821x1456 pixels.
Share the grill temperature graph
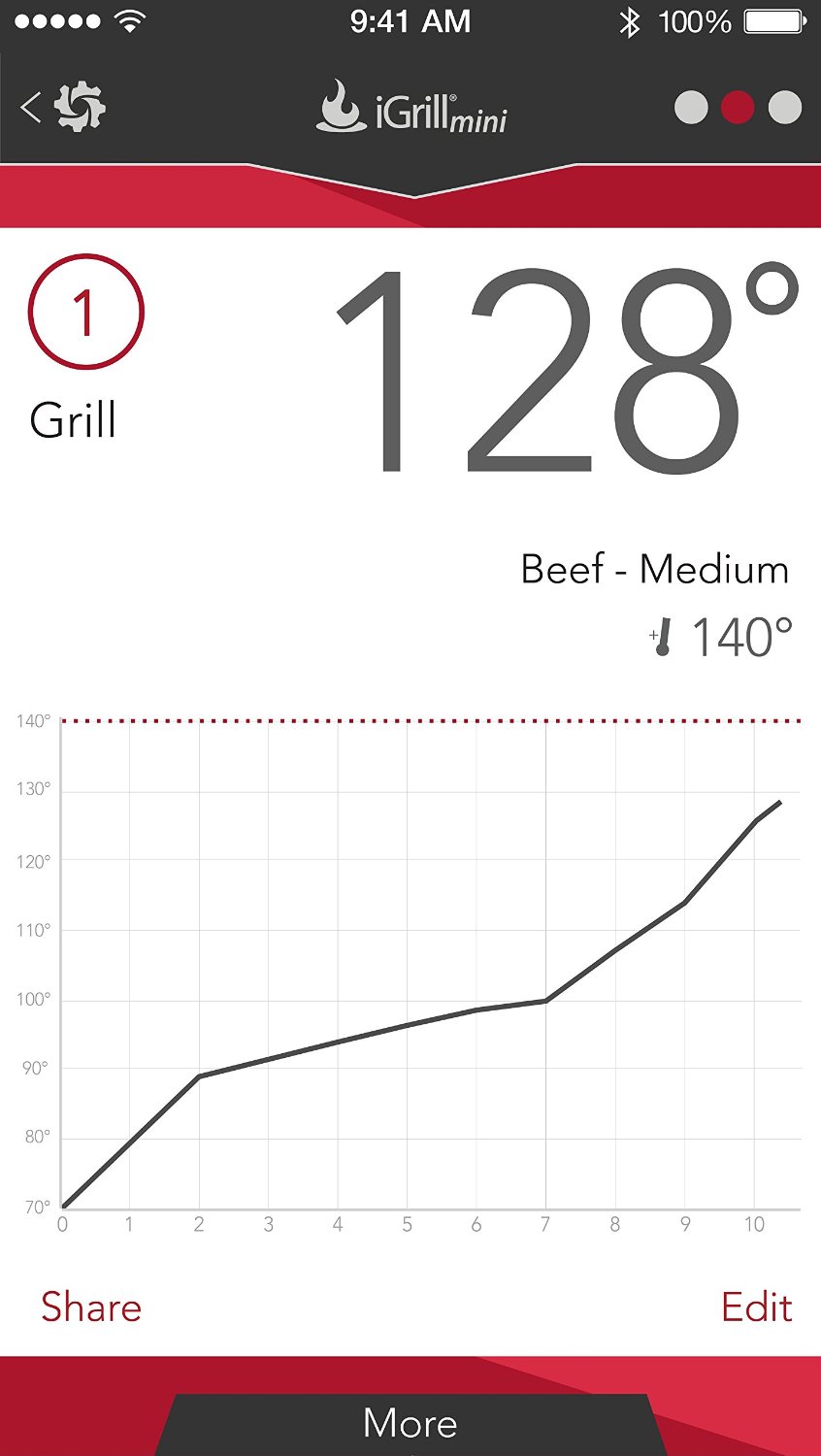[x=91, y=1307]
